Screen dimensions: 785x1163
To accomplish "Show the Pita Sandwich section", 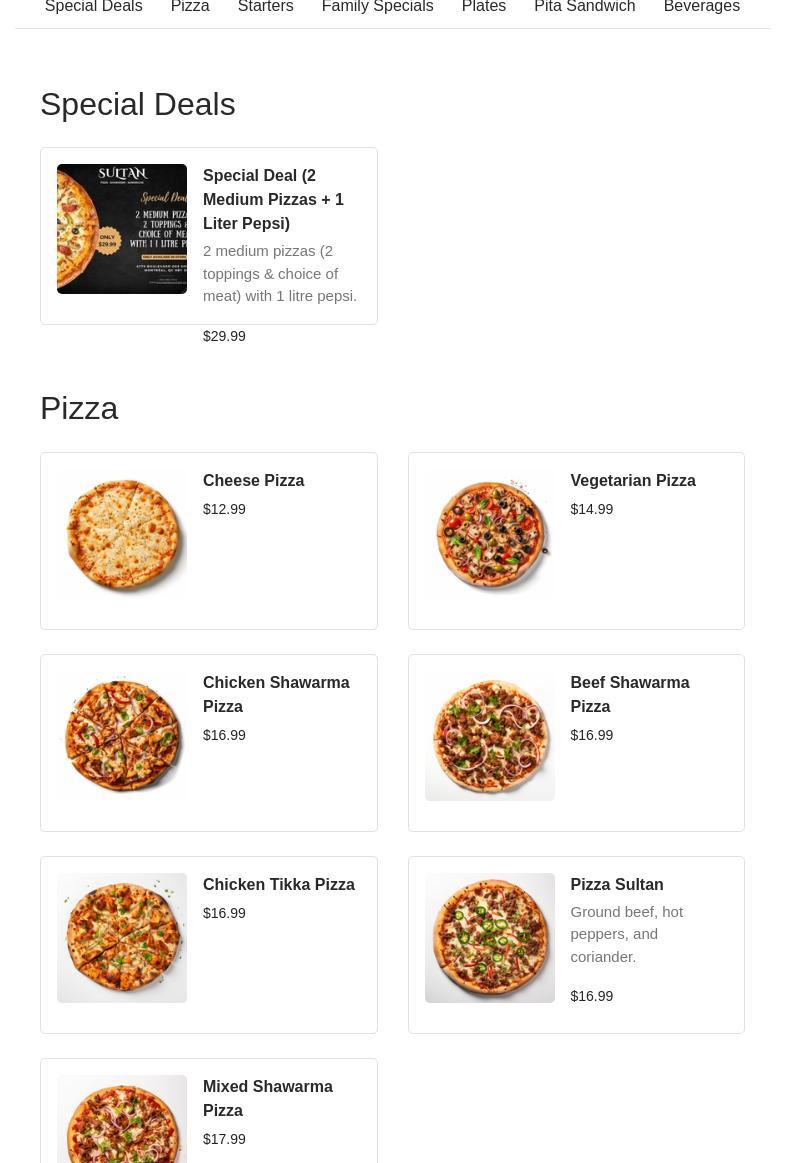I will click(584, 7).
